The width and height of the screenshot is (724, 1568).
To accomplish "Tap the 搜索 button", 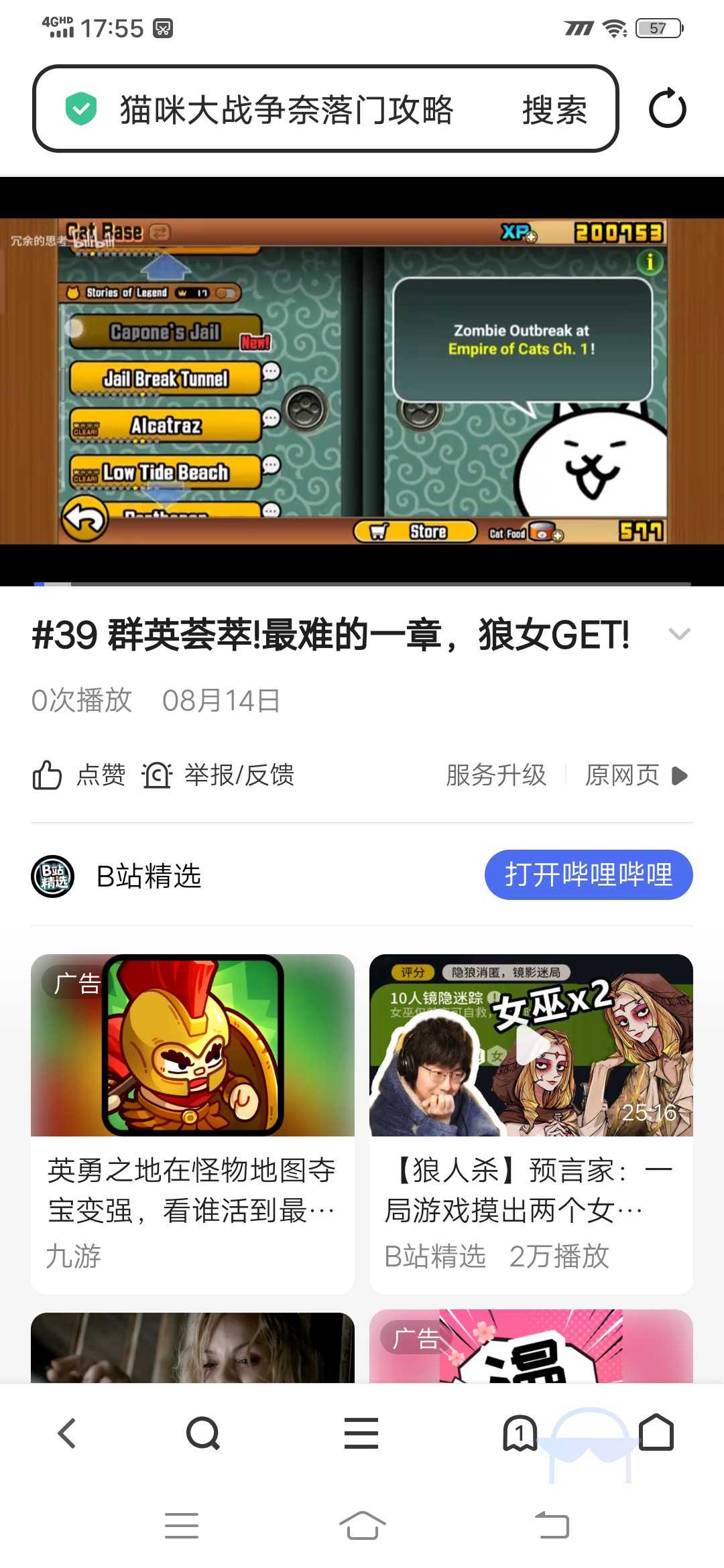I will [554, 109].
